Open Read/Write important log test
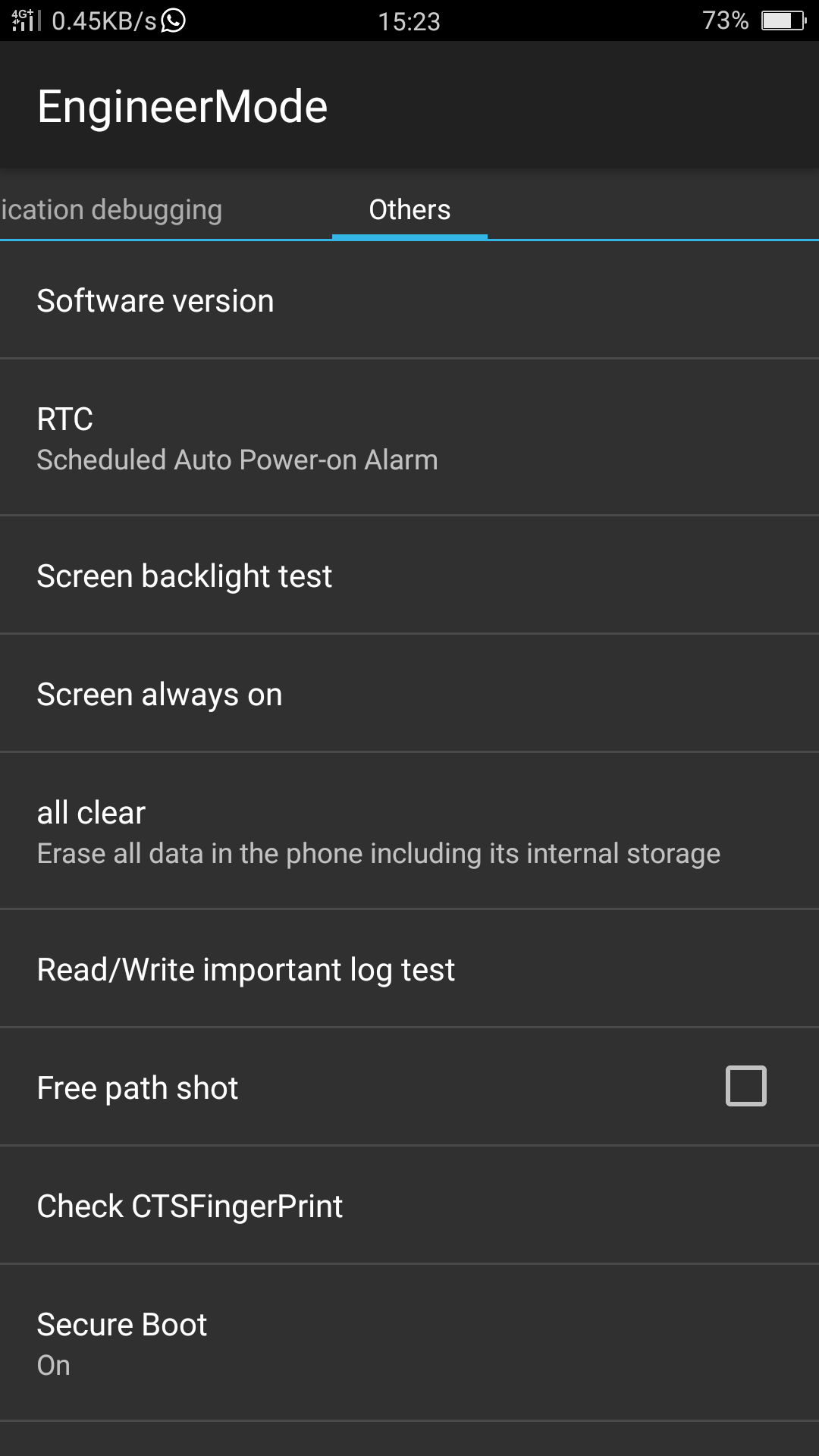 click(x=409, y=969)
